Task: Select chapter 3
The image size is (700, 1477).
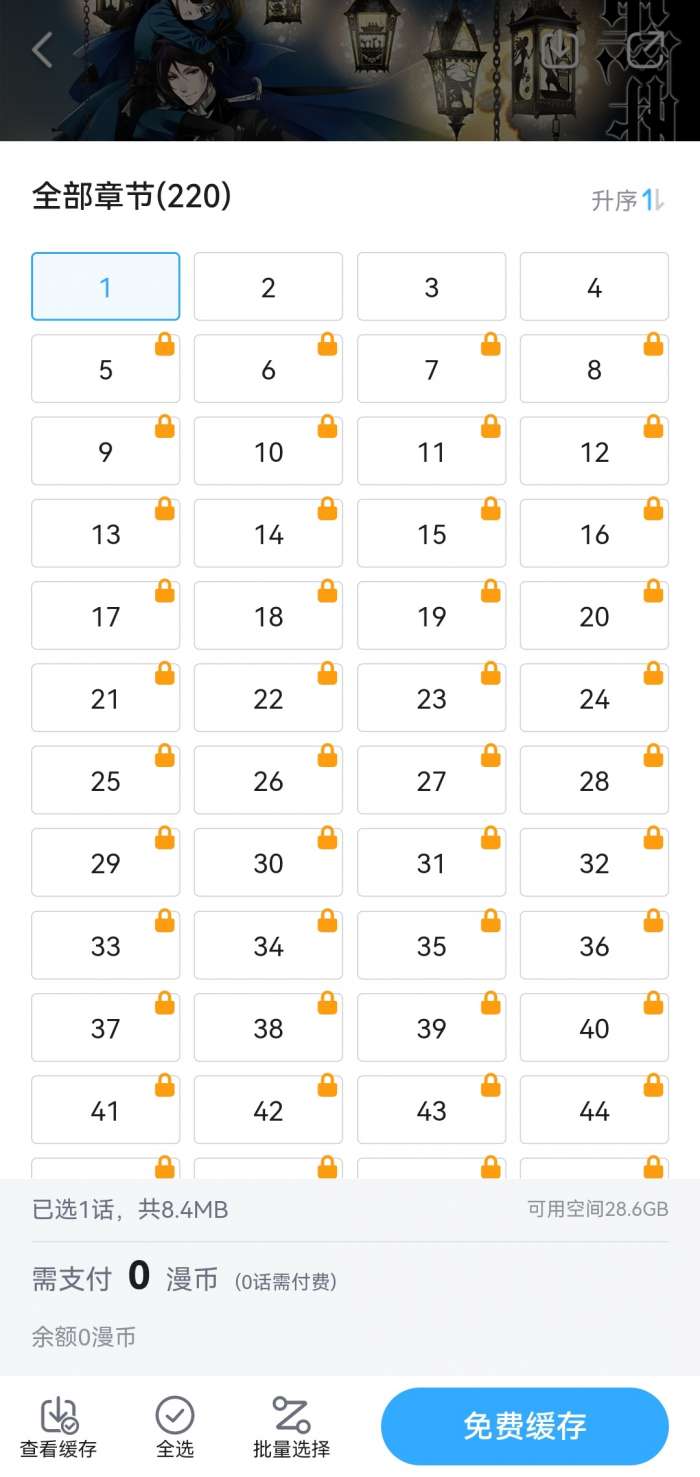Action: click(x=431, y=287)
